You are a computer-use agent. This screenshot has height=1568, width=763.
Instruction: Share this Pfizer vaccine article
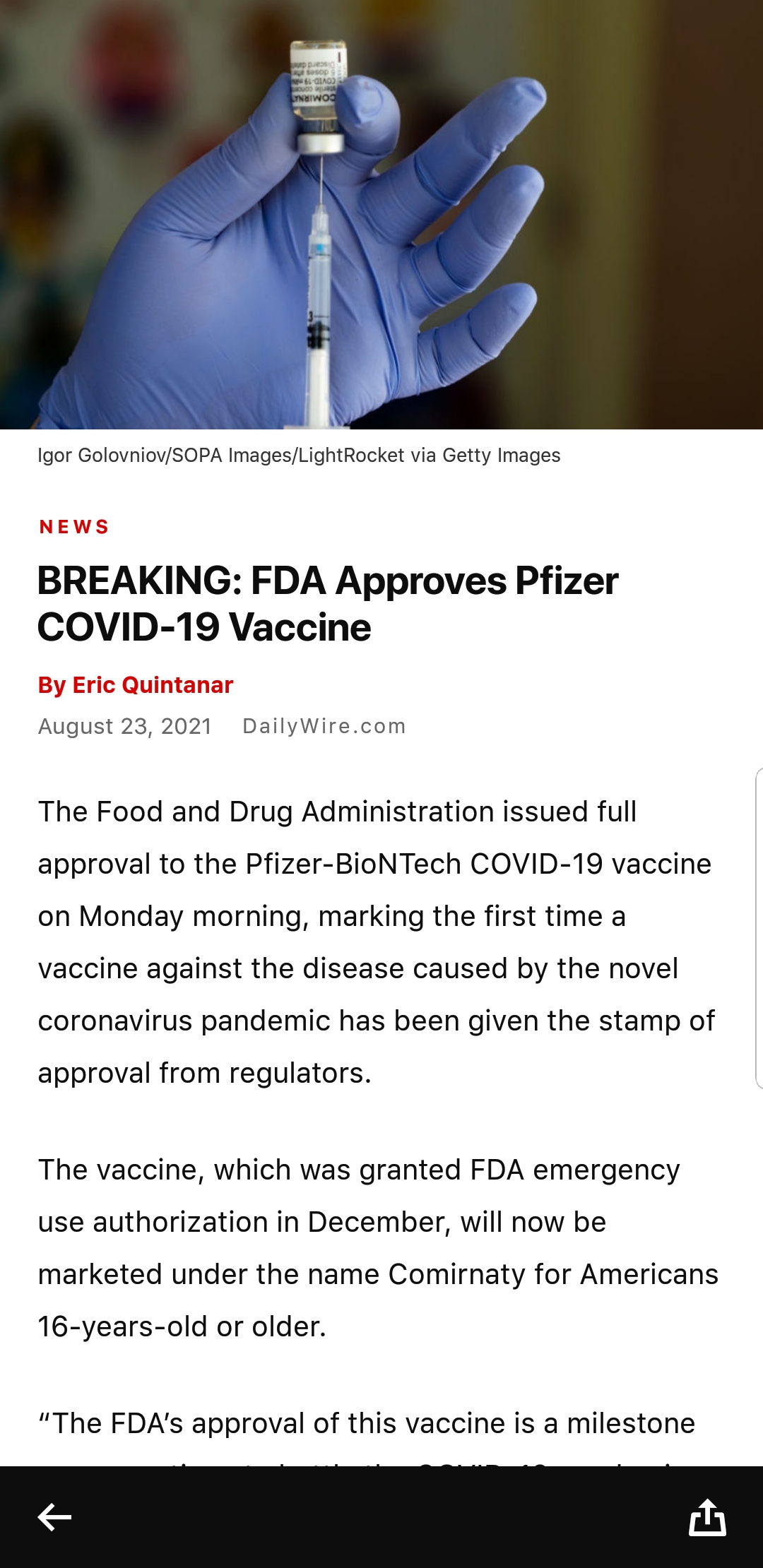tap(707, 1517)
